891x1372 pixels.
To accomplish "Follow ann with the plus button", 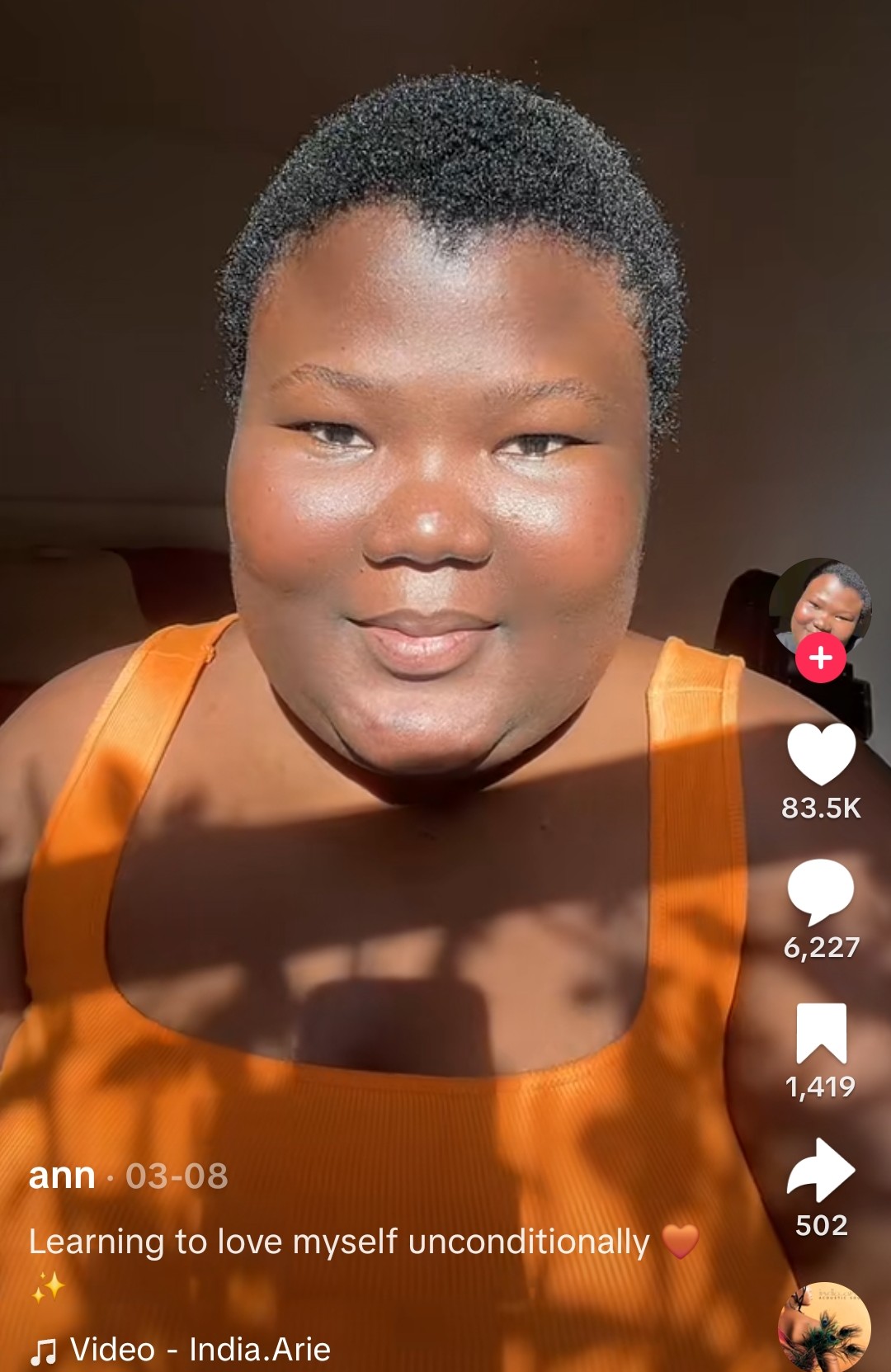I will (x=820, y=658).
